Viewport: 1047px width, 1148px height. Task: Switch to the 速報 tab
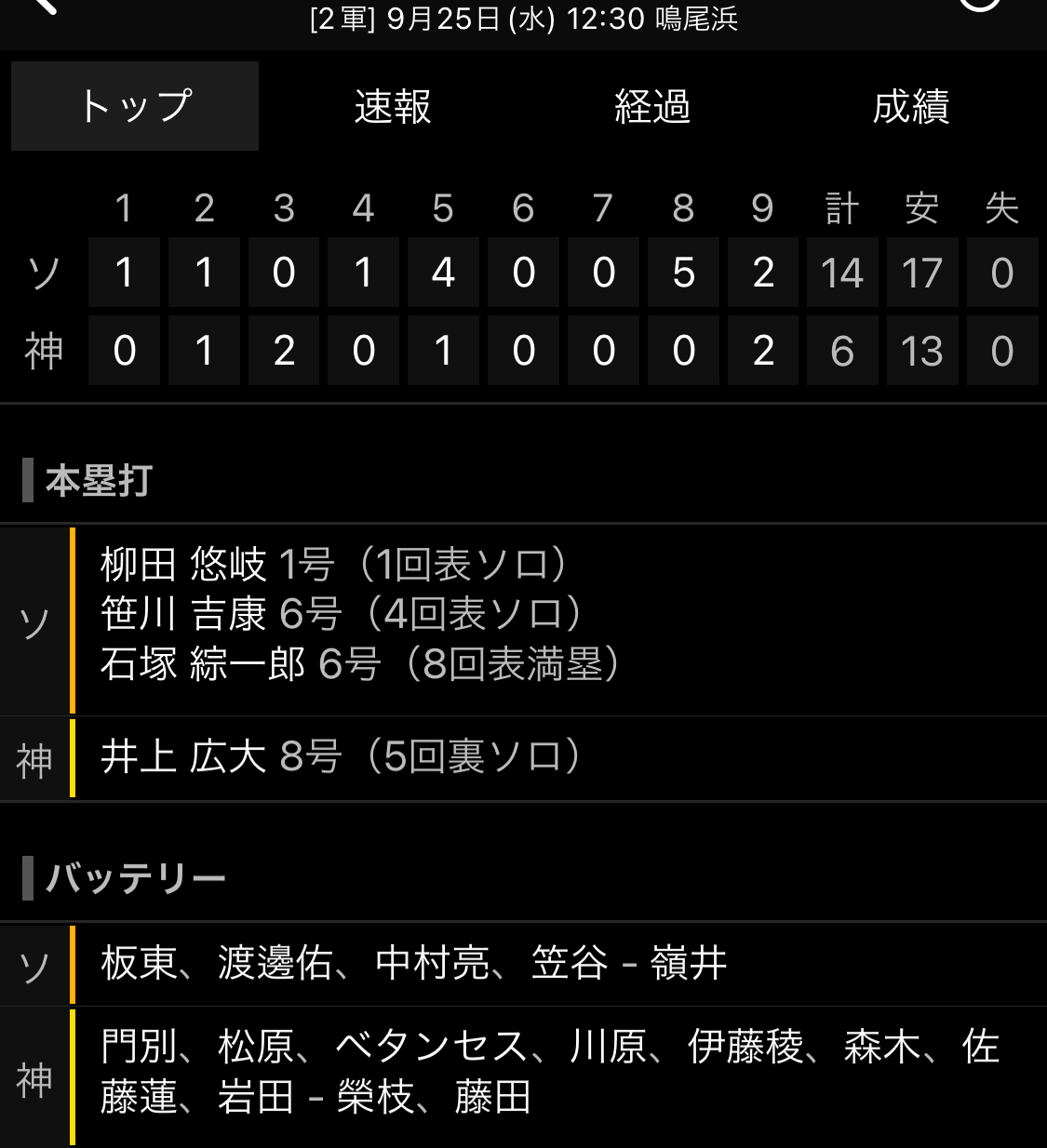click(x=393, y=106)
